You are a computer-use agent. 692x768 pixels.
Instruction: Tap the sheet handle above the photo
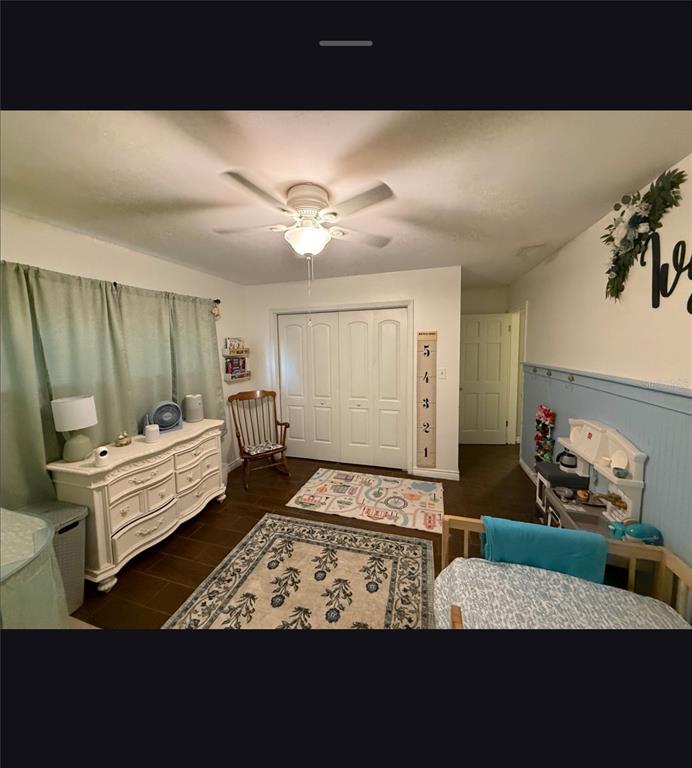coord(346,43)
